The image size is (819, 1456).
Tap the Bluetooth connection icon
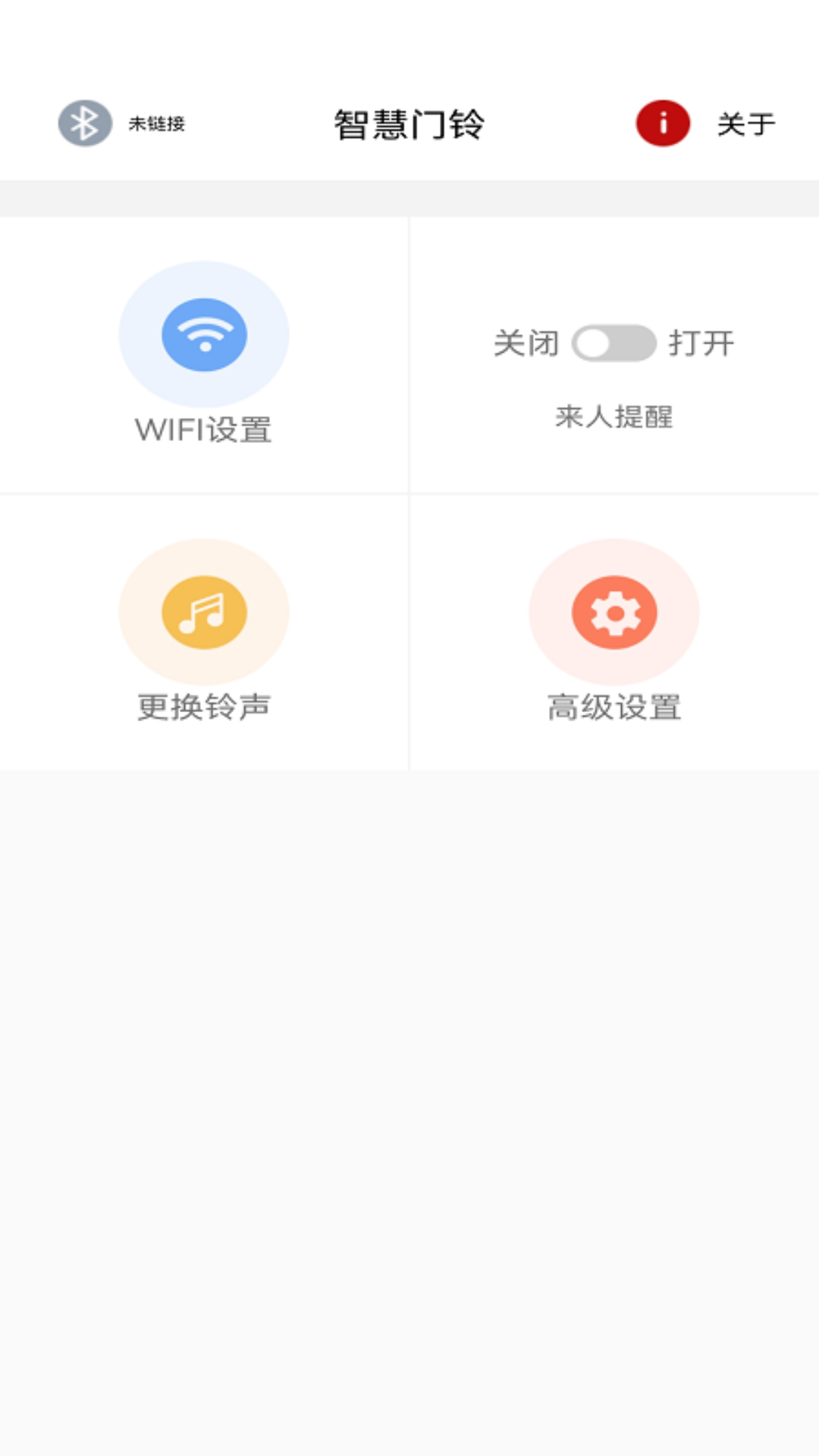83,121
